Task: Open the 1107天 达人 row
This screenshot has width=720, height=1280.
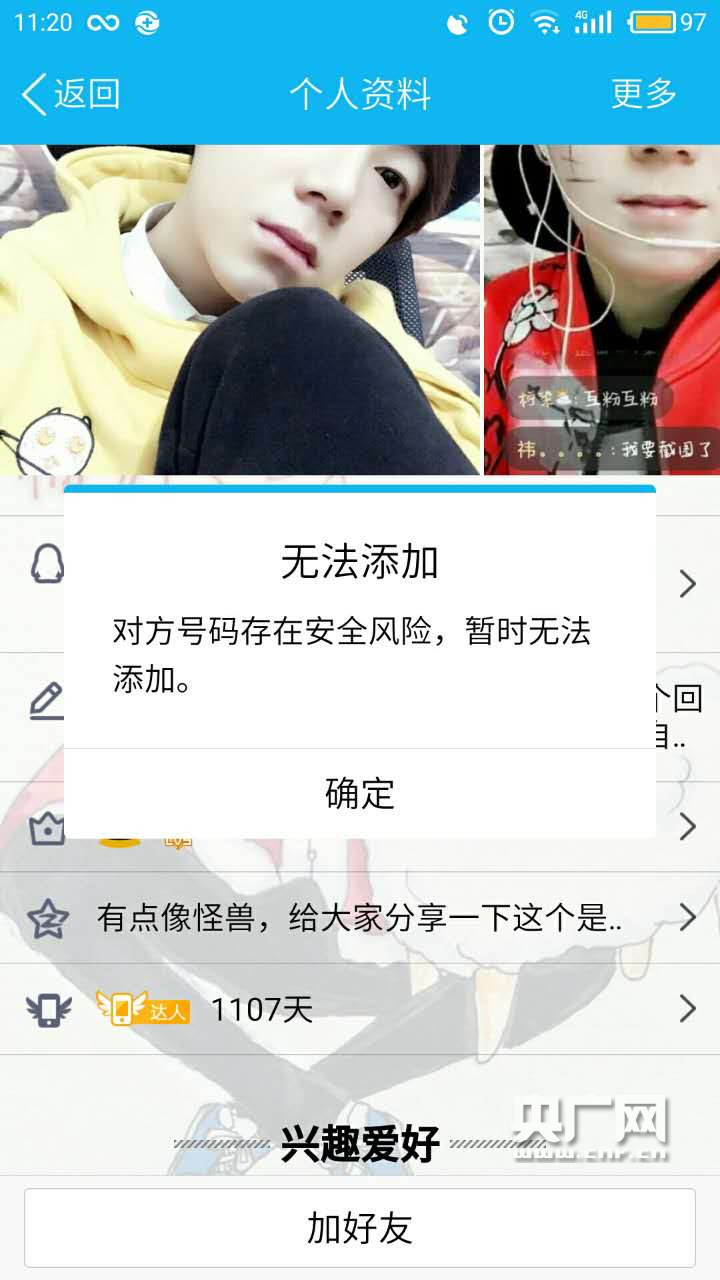Action: point(360,1009)
